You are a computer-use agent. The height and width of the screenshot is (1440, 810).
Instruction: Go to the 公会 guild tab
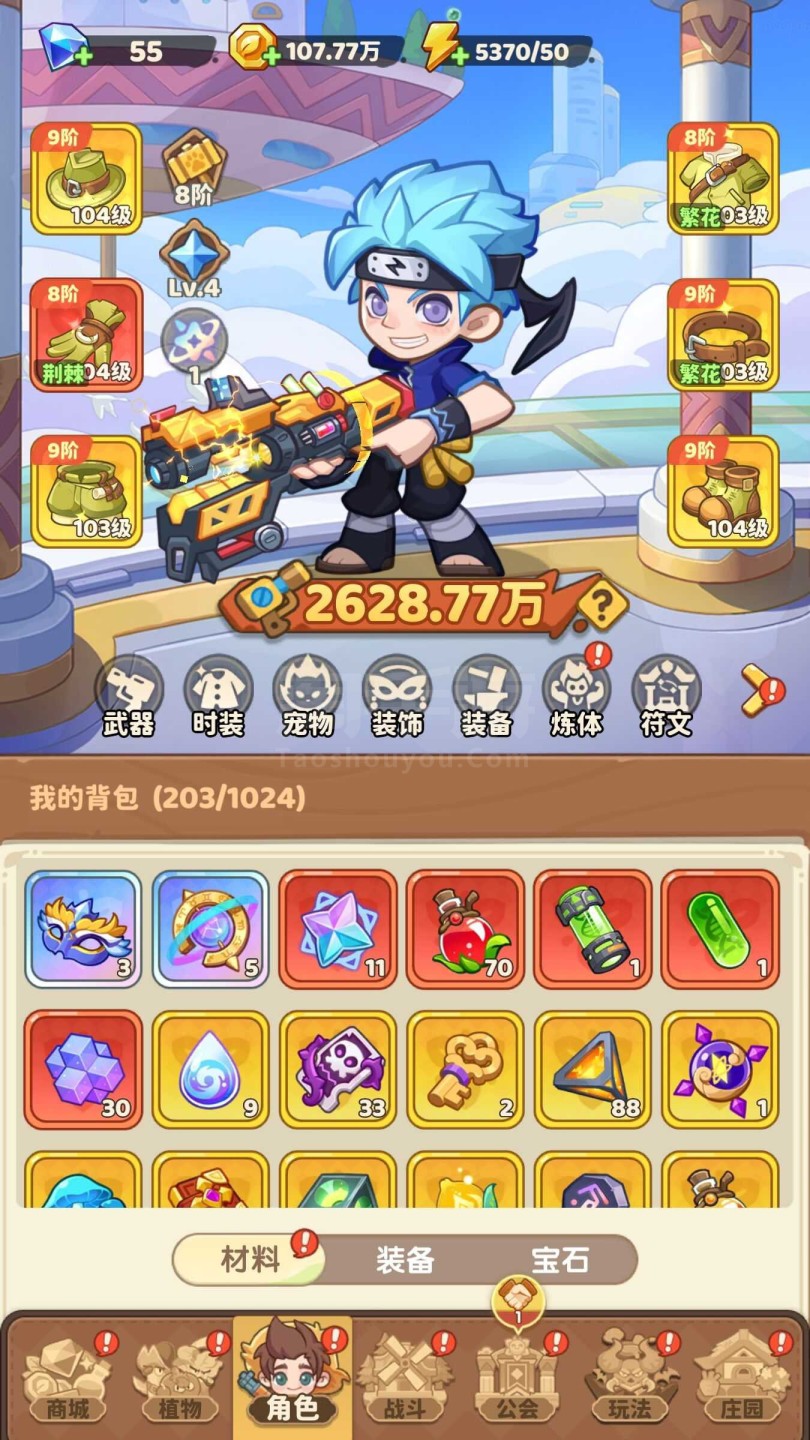(517, 1377)
